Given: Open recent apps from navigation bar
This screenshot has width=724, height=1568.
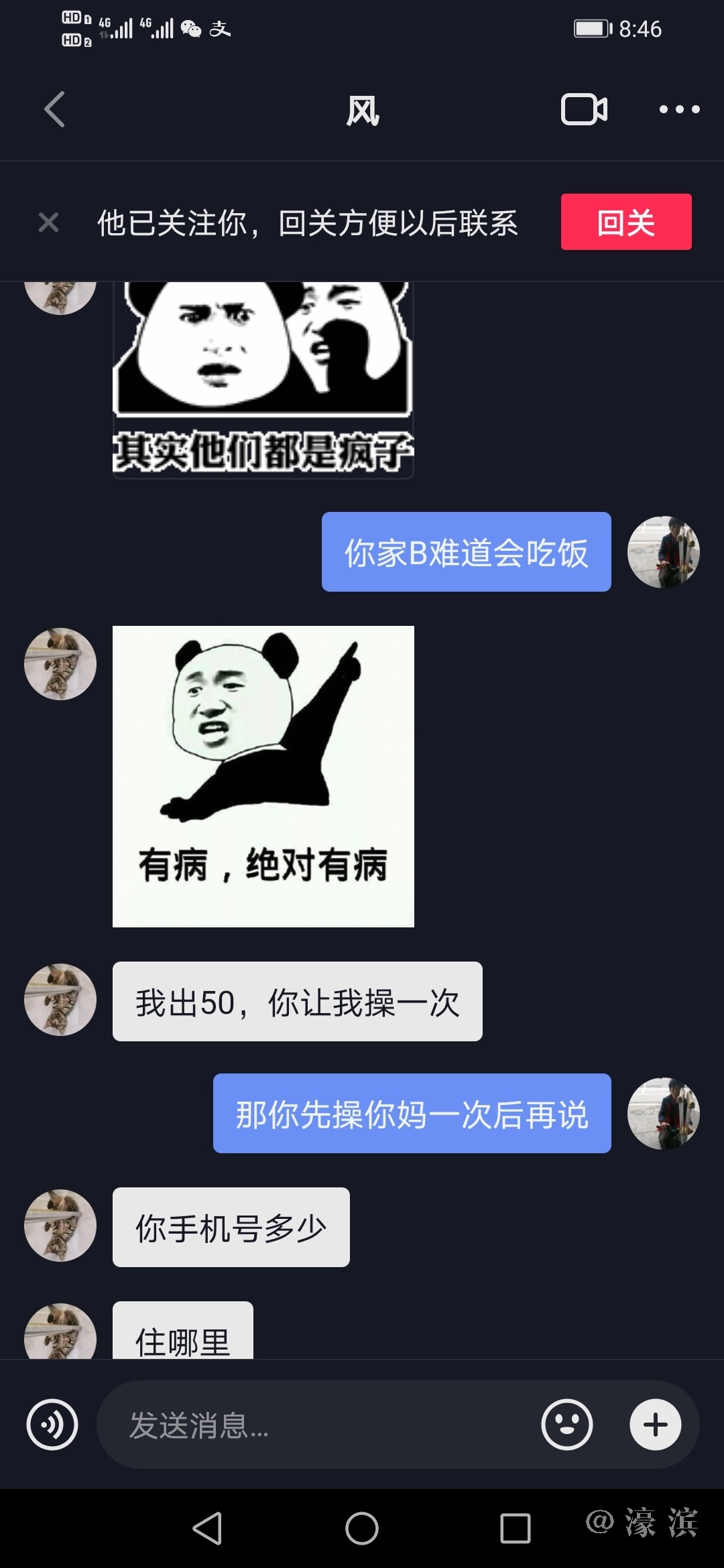Looking at the screenshot, I should pos(515,1528).
